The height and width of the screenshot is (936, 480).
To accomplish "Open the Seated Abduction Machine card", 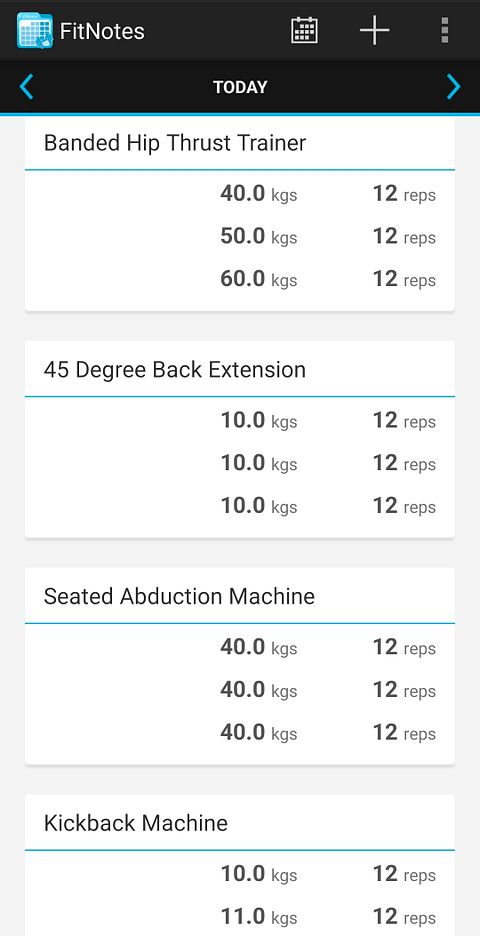I will pos(239,666).
